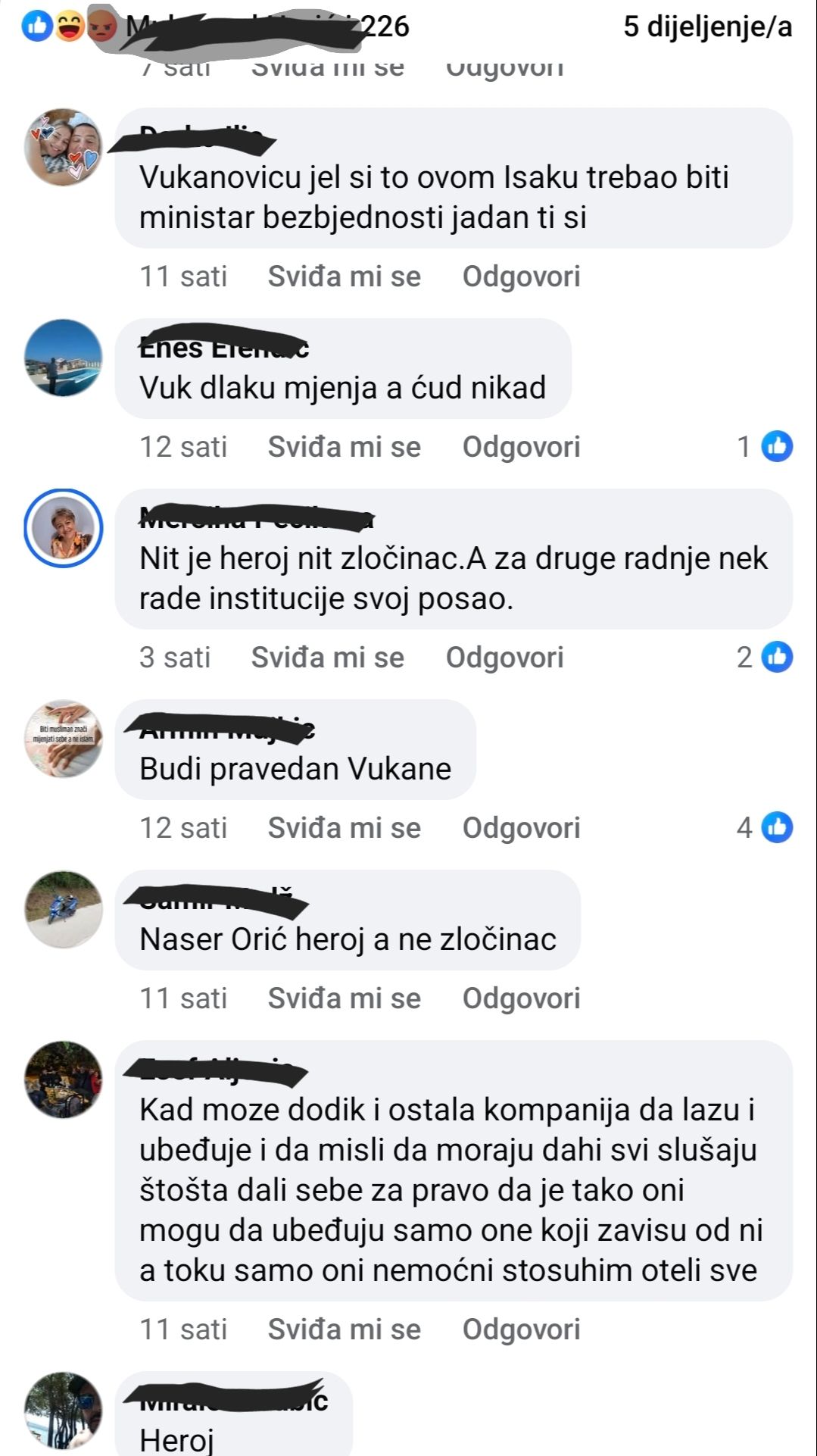Image resolution: width=817 pixels, height=1456 pixels.
Task: Open profile picture of 'Vuk dlaku mjenja' commenter
Action: pyautogui.click(x=63, y=358)
